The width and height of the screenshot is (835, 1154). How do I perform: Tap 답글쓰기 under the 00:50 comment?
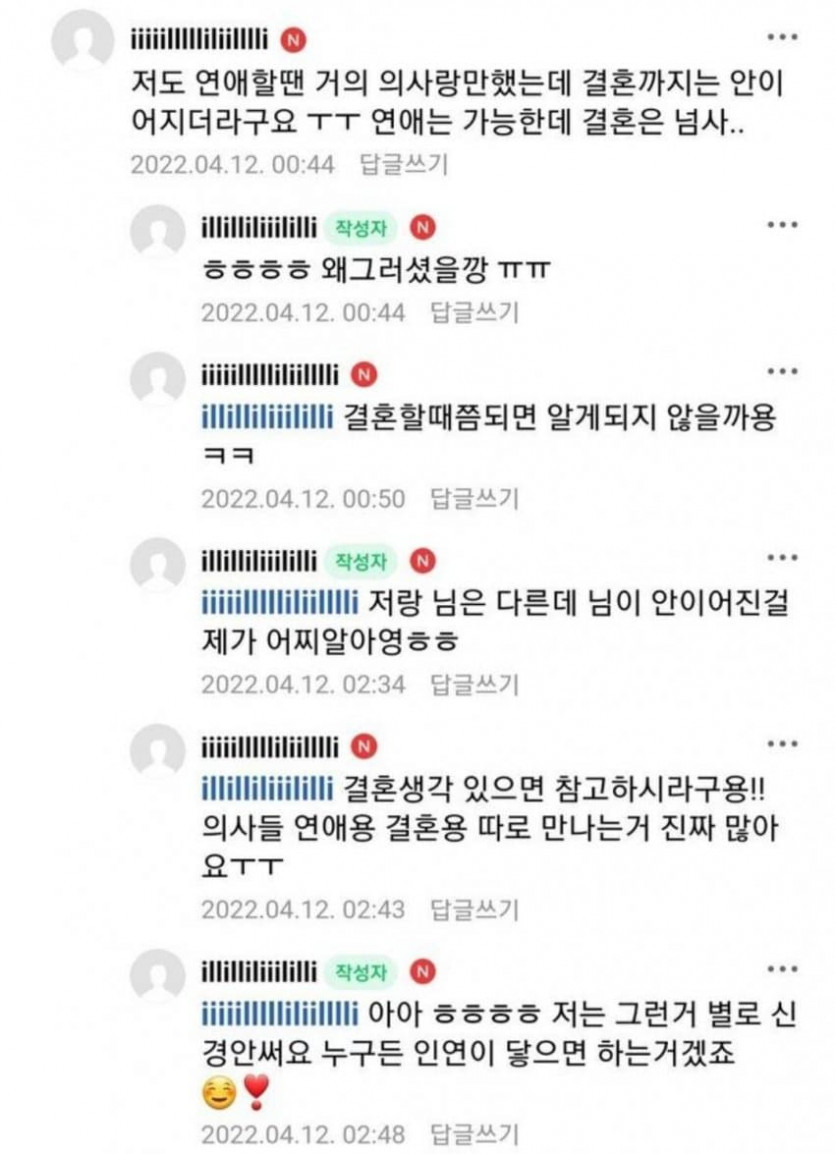(474, 497)
